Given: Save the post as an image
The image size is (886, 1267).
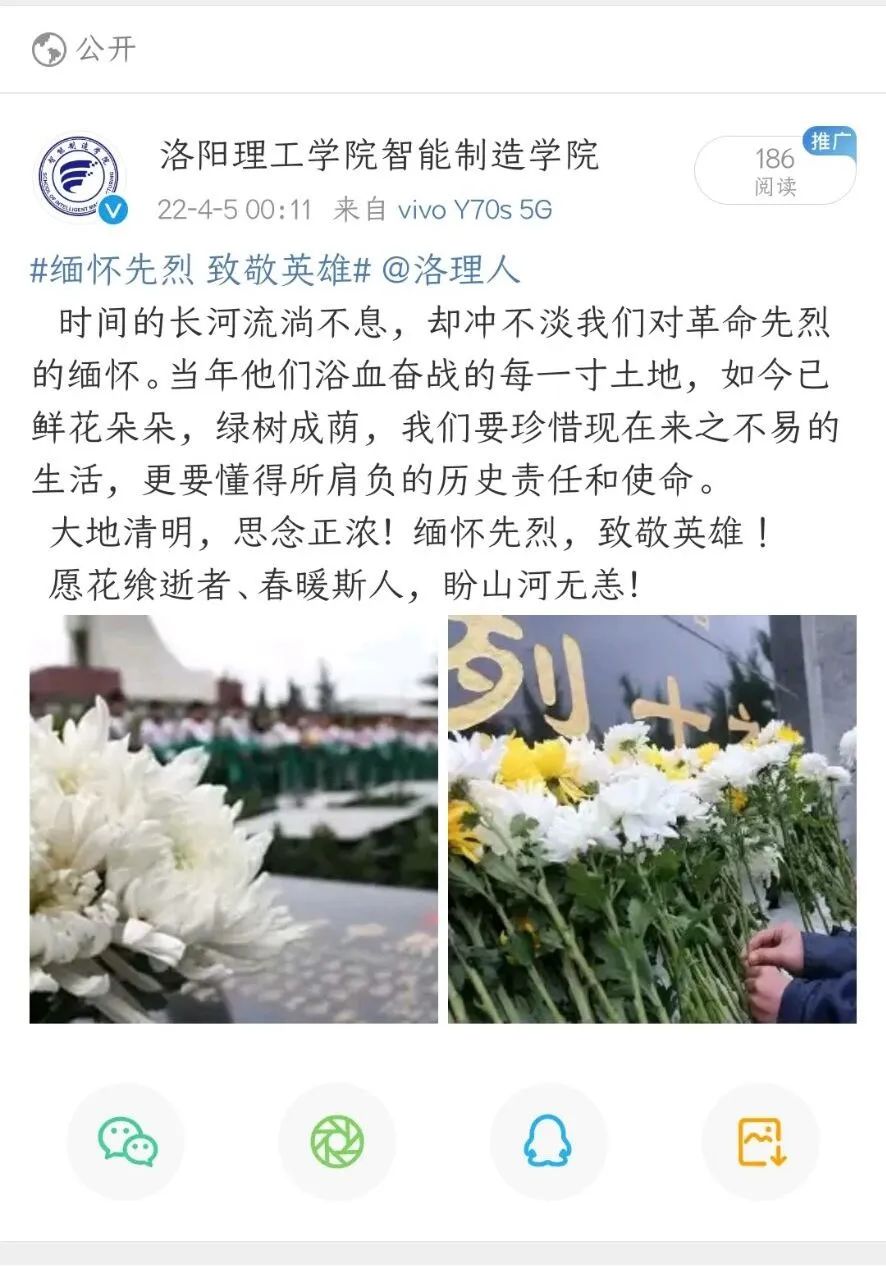Looking at the screenshot, I should coord(761,1142).
